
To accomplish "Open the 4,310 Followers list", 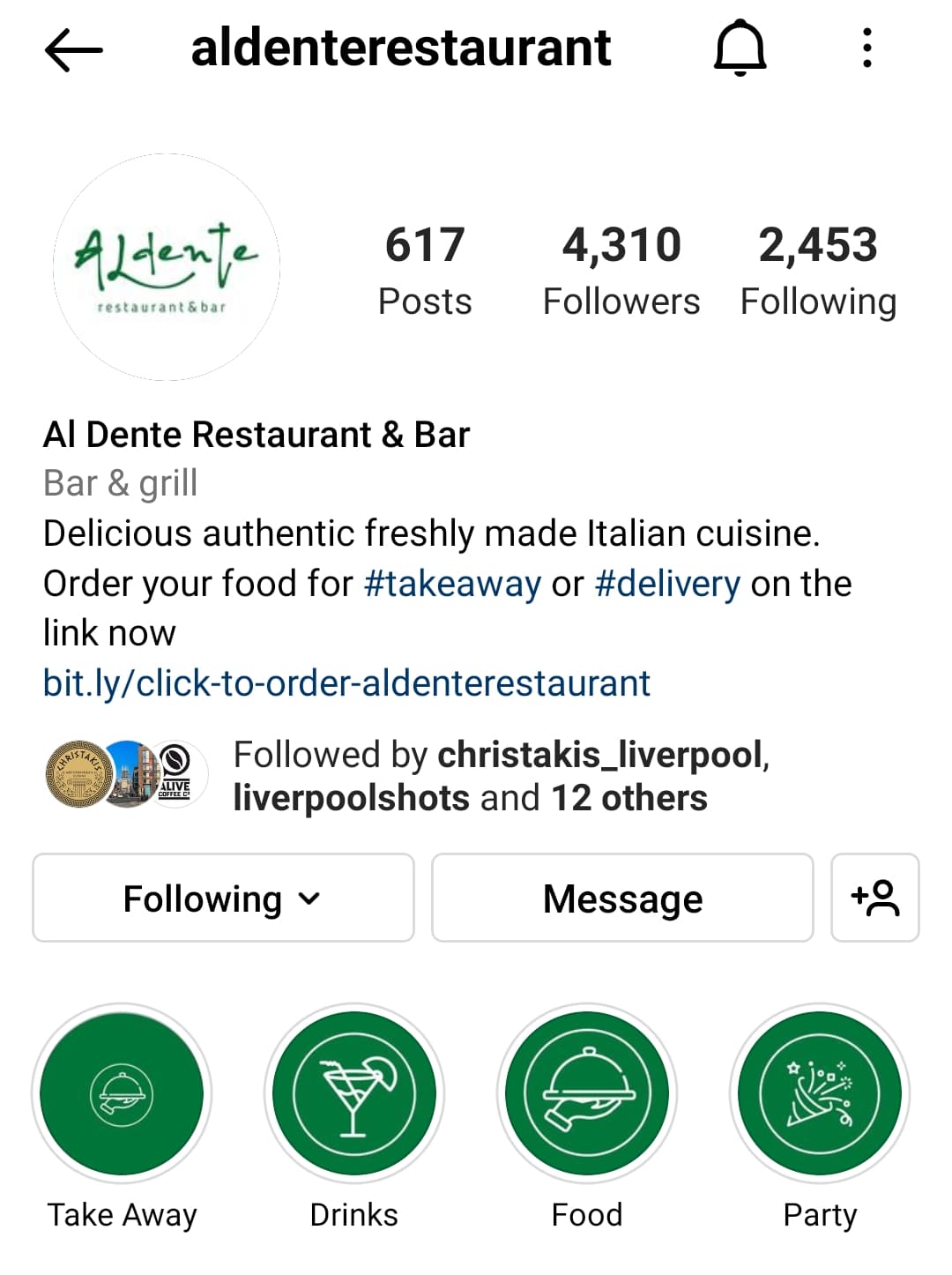I will 621,269.
